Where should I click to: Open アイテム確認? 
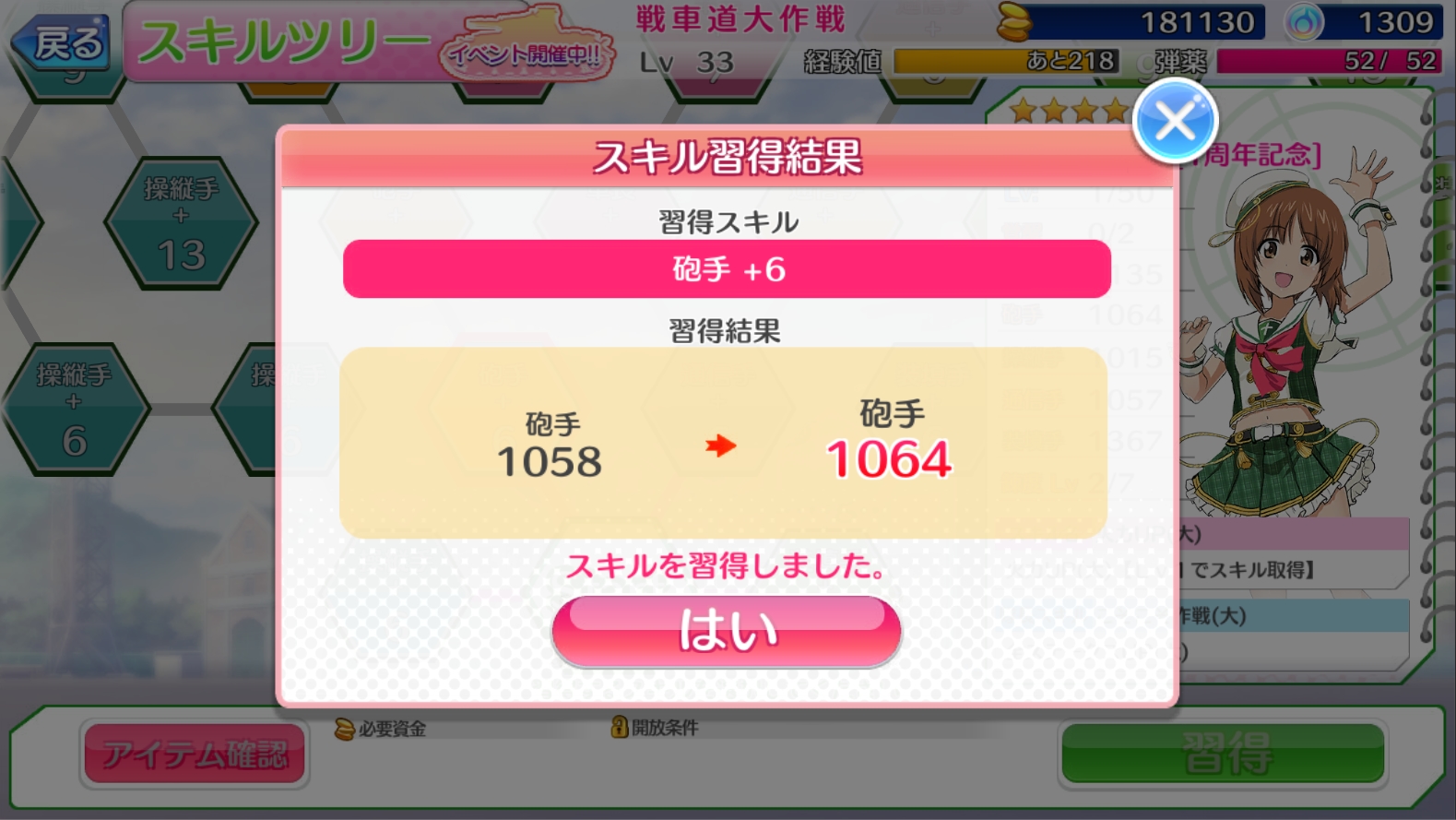[195, 754]
